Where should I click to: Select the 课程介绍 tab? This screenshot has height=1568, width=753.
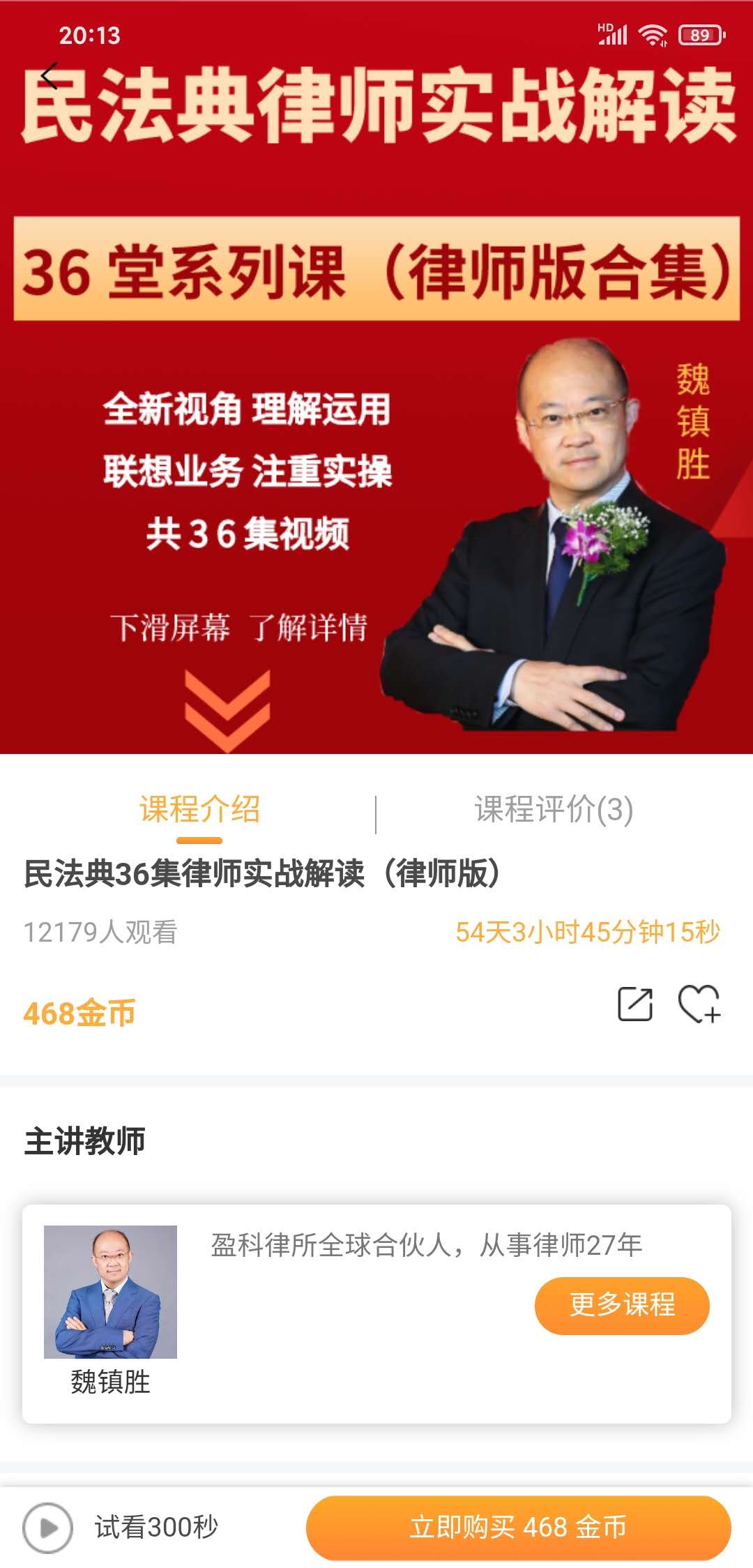[x=199, y=810]
